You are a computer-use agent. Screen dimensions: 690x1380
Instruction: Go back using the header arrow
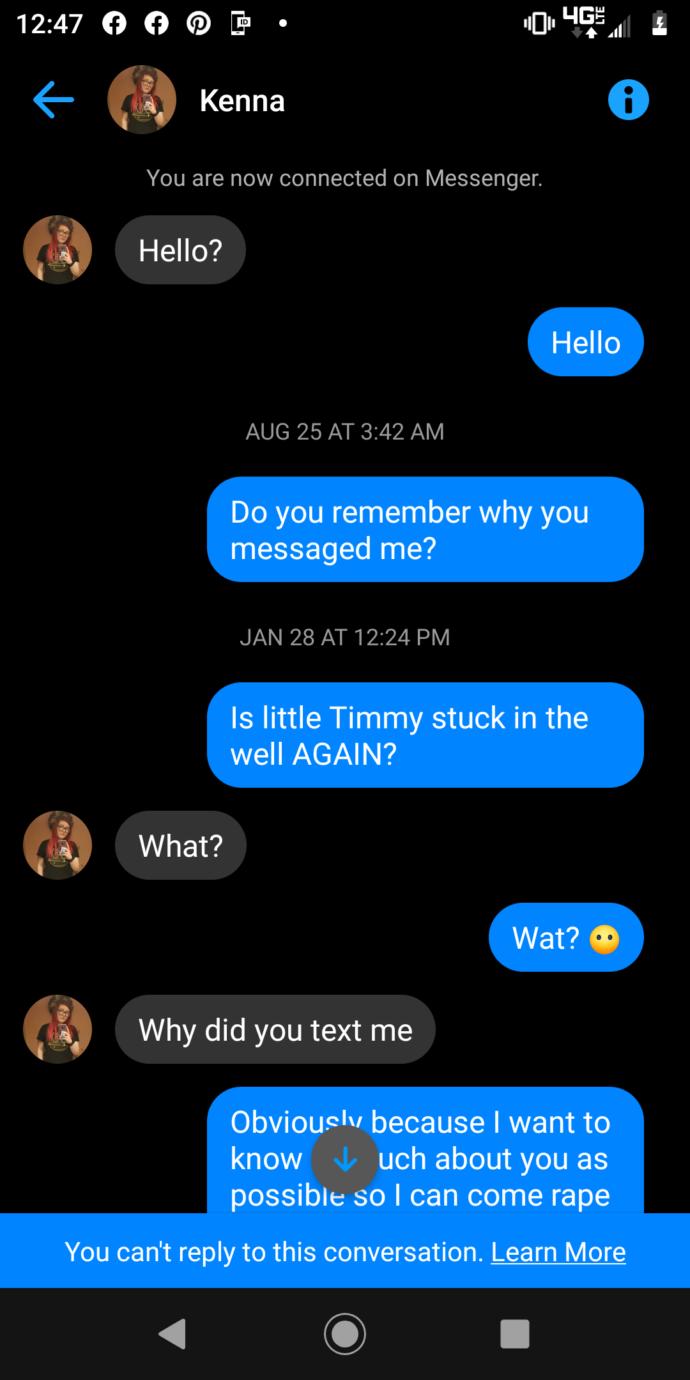pos(53,100)
